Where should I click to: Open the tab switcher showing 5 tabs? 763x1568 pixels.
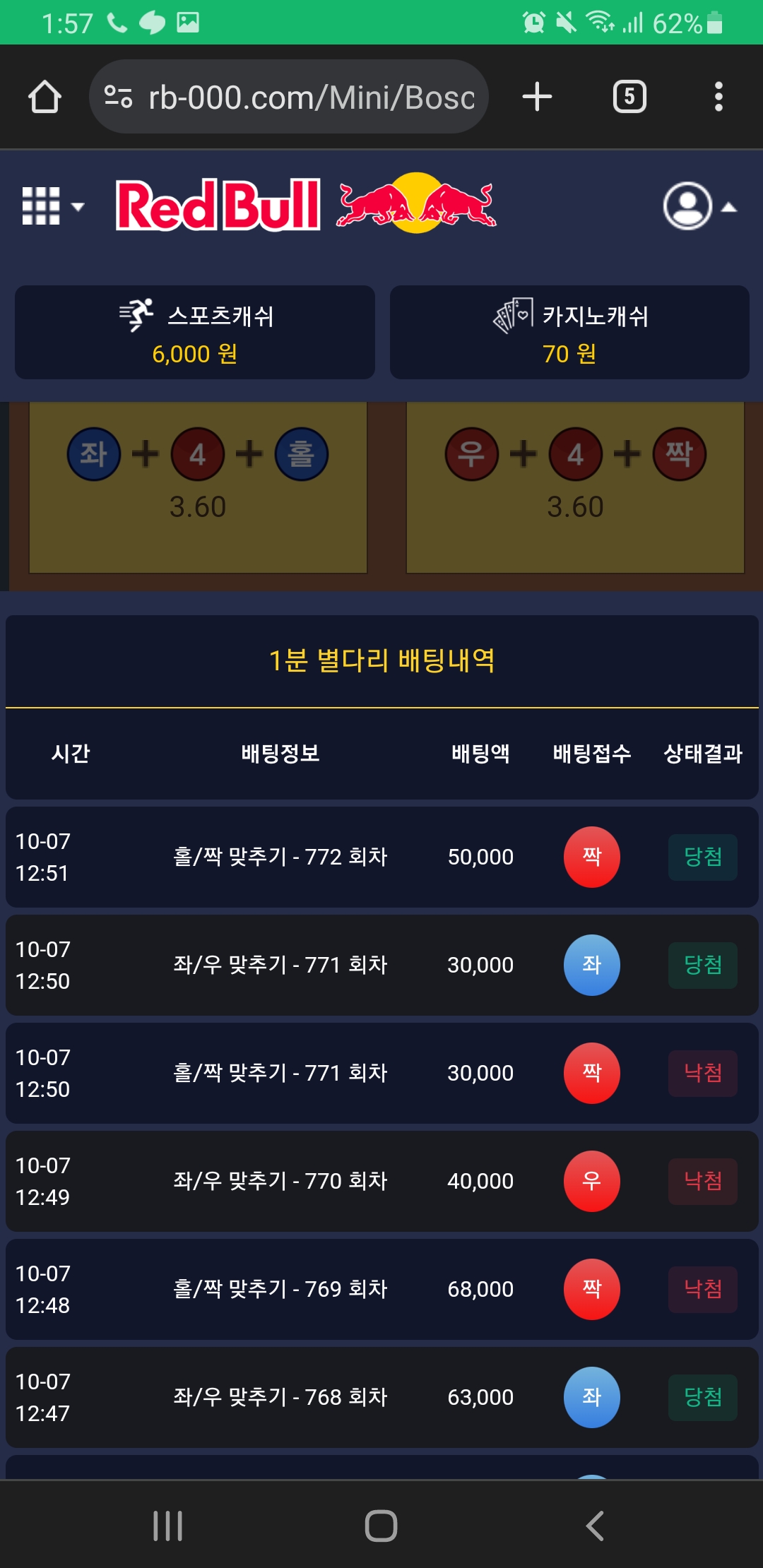[x=629, y=97]
